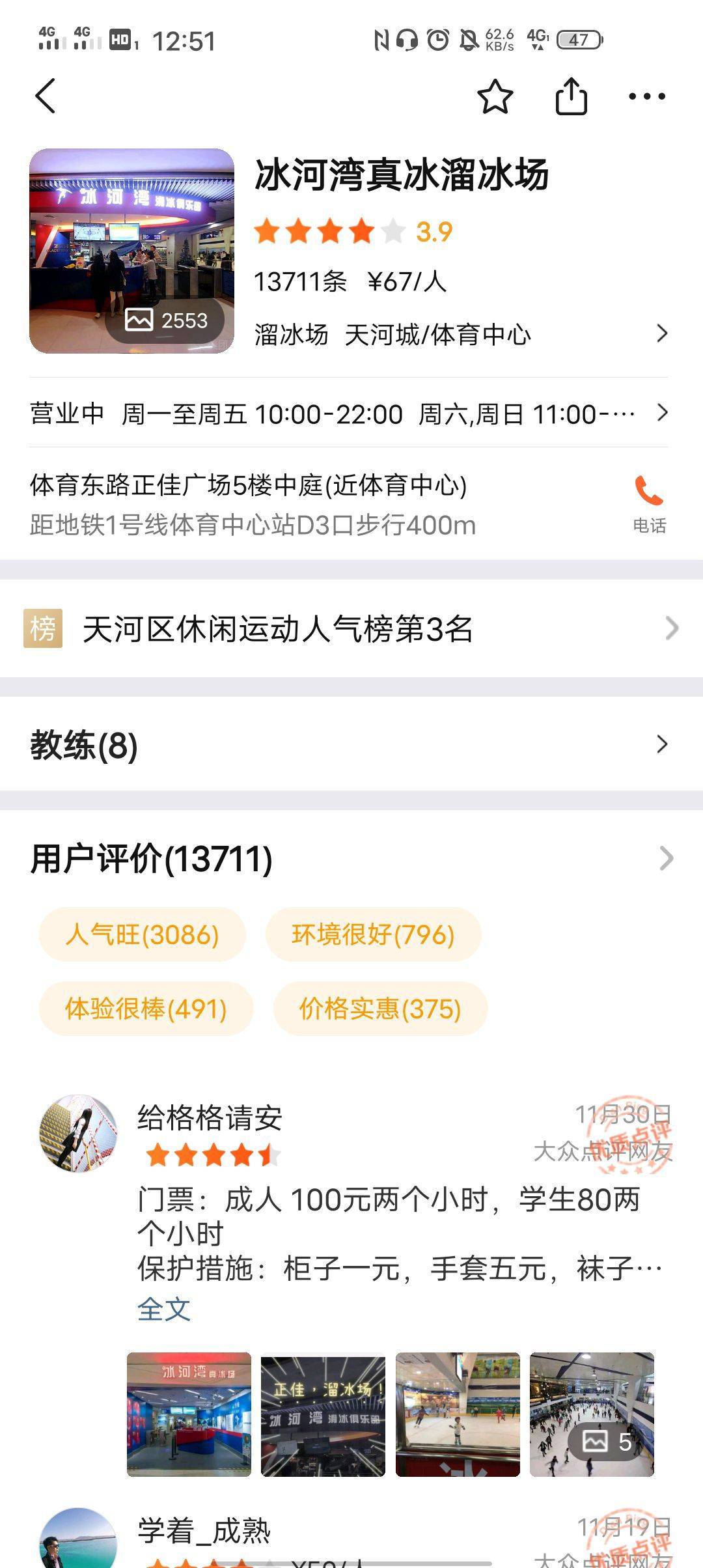Share this venue page

click(x=571, y=96)
